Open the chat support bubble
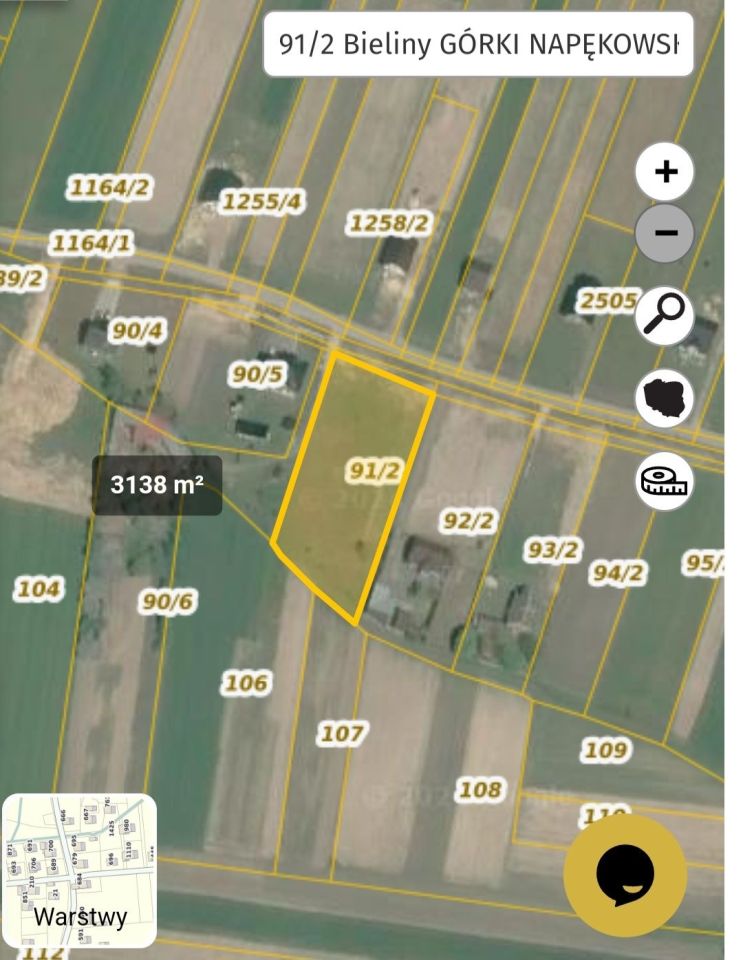Image resolution: width=743 pixels, height=960 pixels. pyautogui.click(x=625, y=875)
